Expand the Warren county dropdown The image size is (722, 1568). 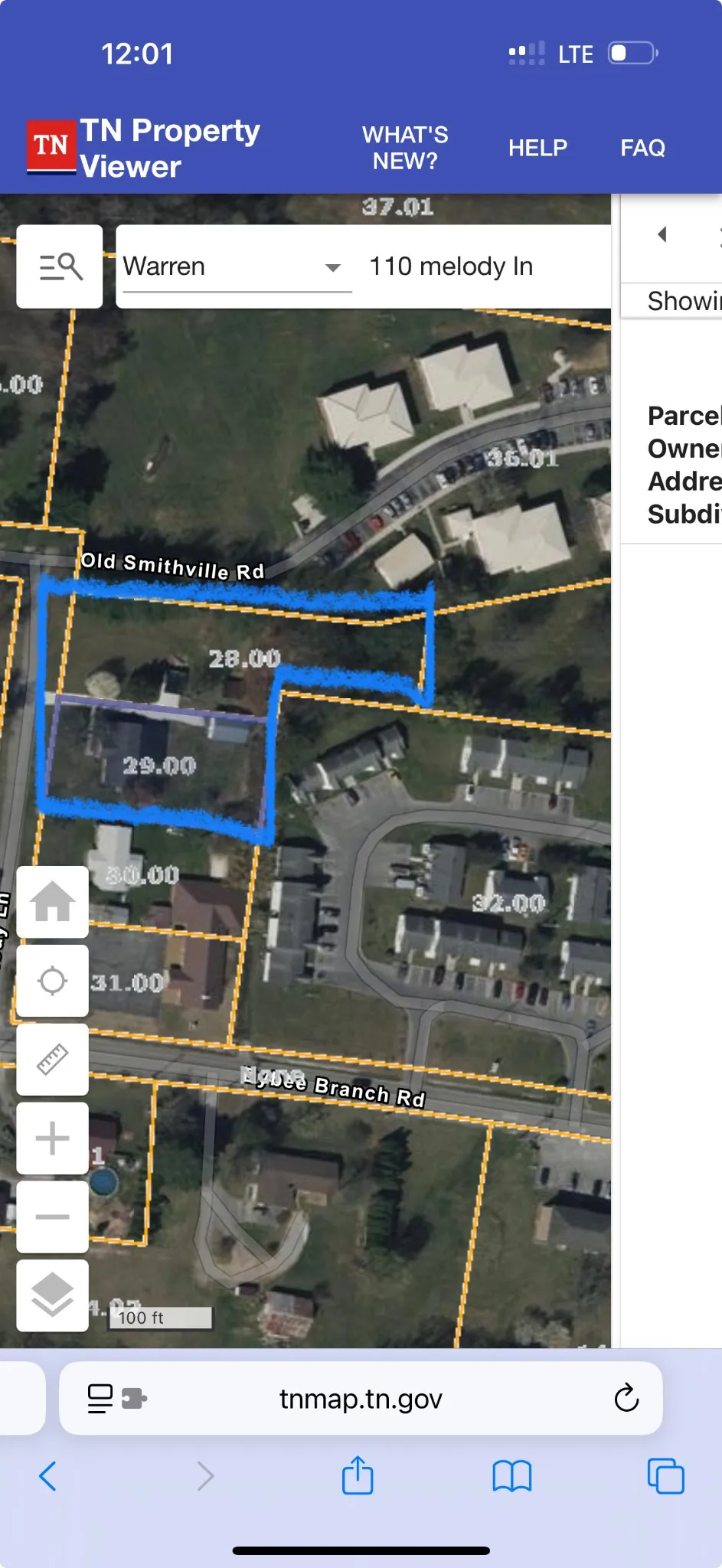tap(332, 267)
